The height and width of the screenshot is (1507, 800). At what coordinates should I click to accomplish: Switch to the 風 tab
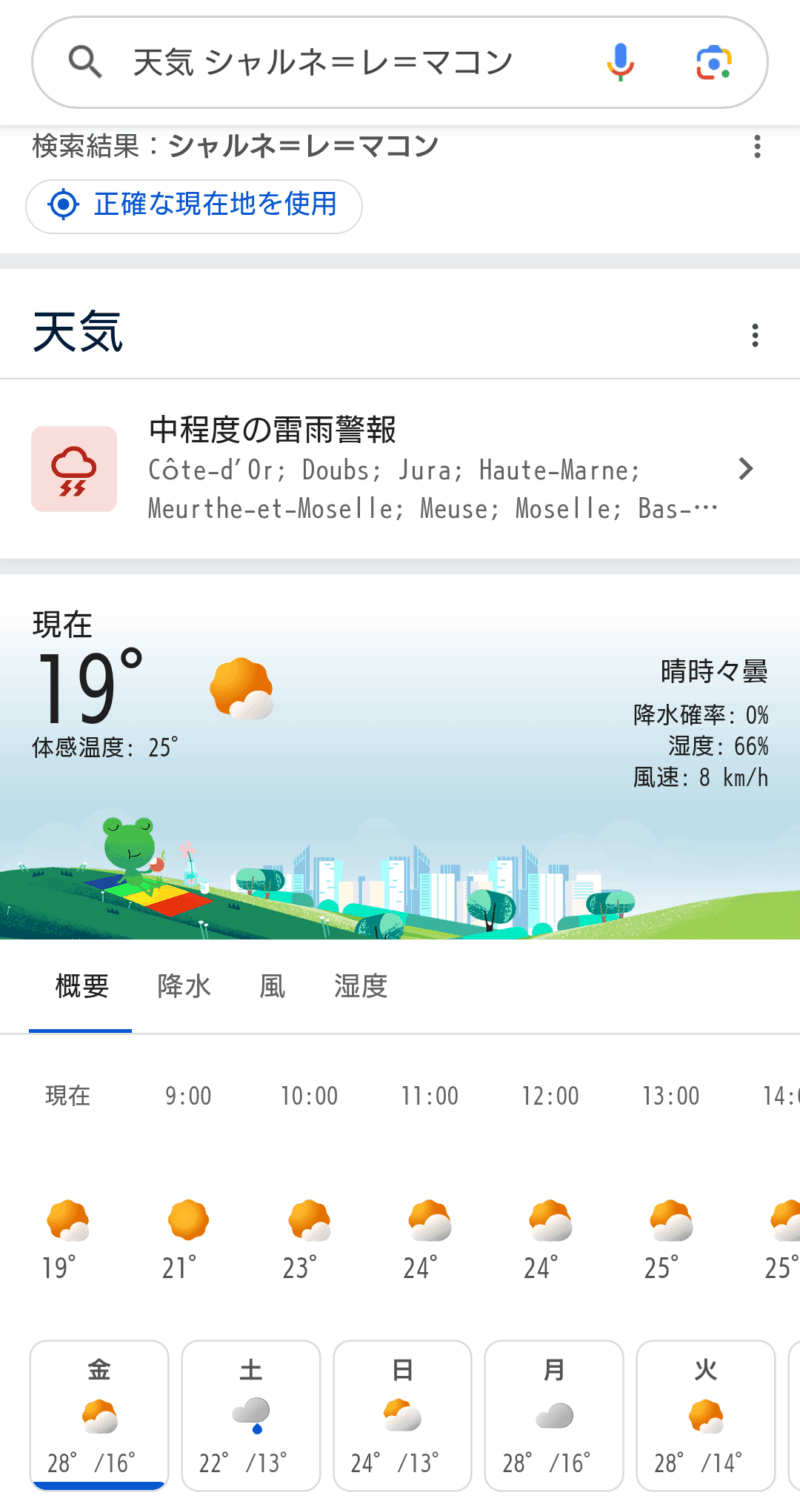pyautogui.click(x=272, y=986)
